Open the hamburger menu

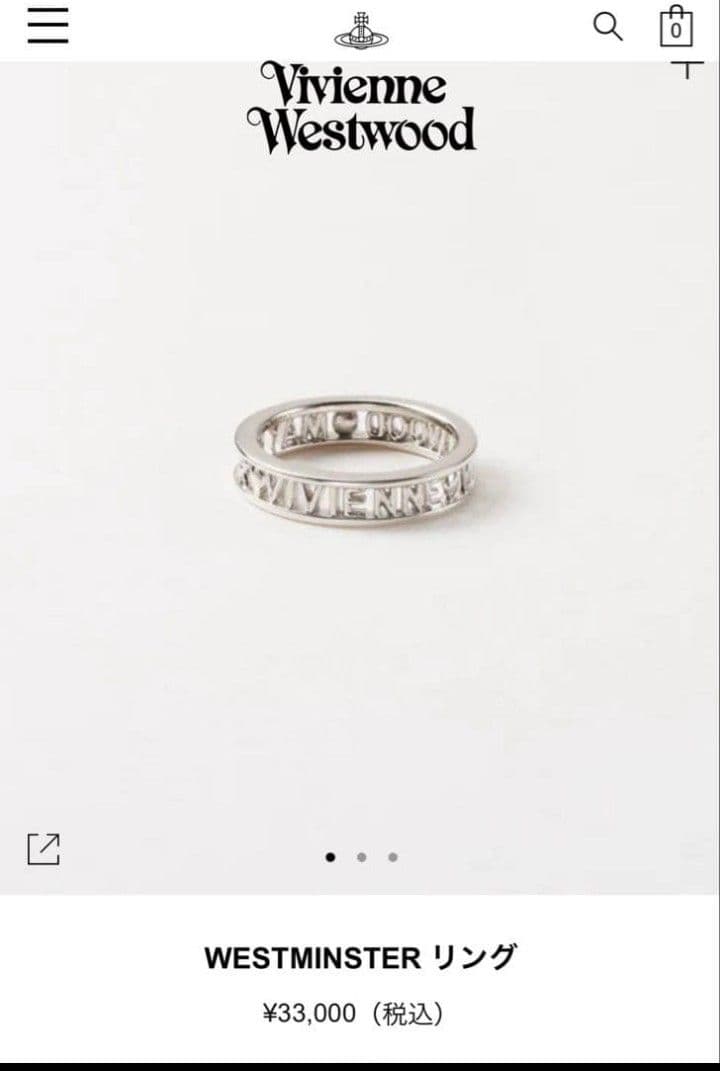[47, 25]
